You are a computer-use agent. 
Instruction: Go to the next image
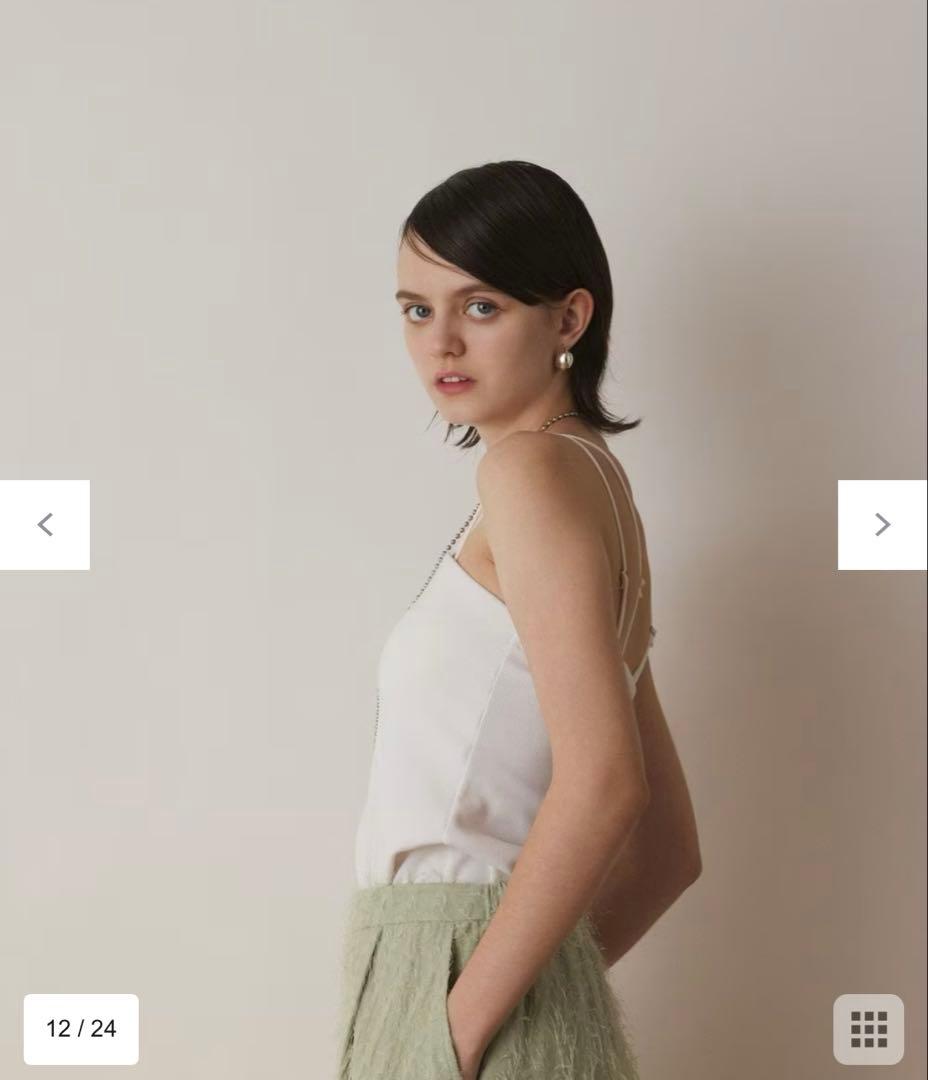click(882, 525)
